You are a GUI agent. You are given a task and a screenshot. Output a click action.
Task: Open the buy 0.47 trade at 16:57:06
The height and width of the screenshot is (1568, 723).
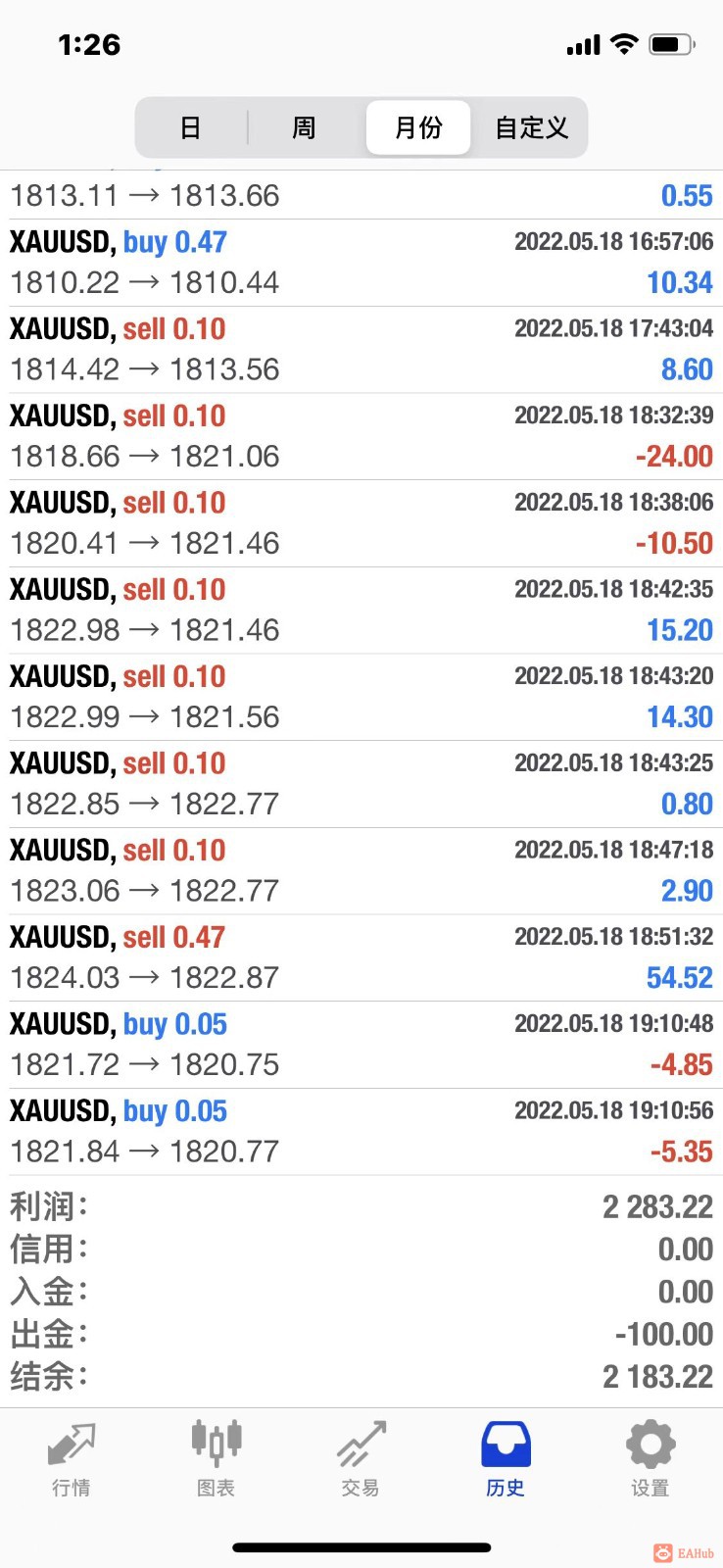(361, 263)
